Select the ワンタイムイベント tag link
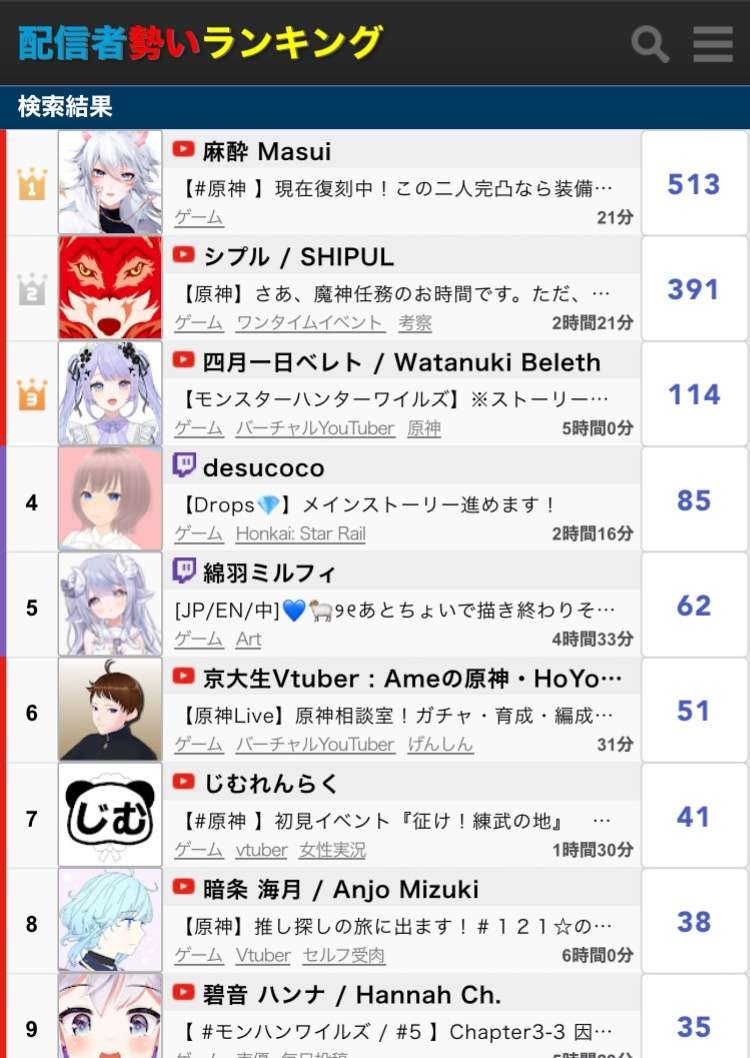Viewport: 750px width, 1058px height. tap(309, 323)
